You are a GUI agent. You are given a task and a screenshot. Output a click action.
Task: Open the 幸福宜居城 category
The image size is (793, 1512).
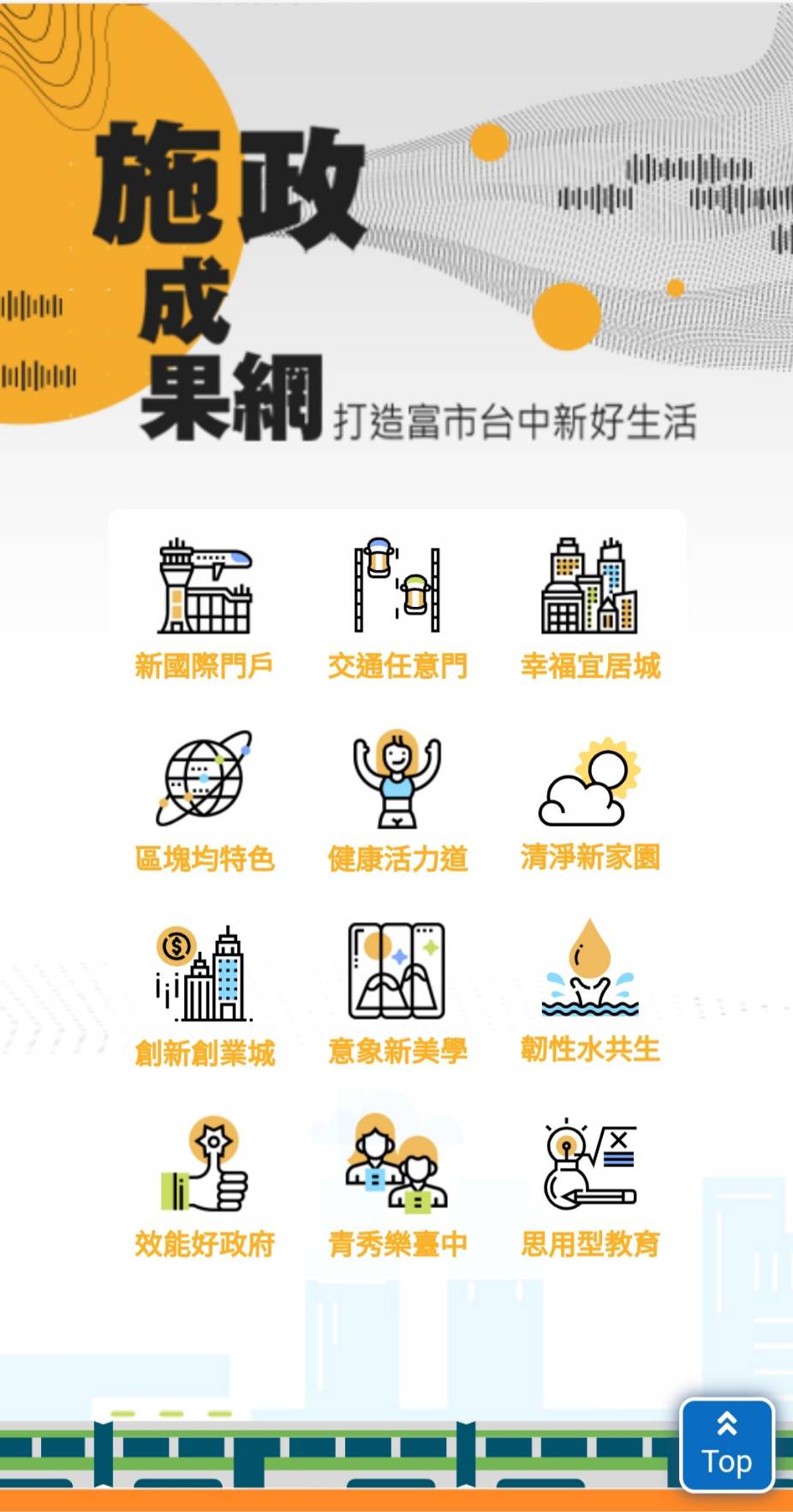[x=590, y=609]
